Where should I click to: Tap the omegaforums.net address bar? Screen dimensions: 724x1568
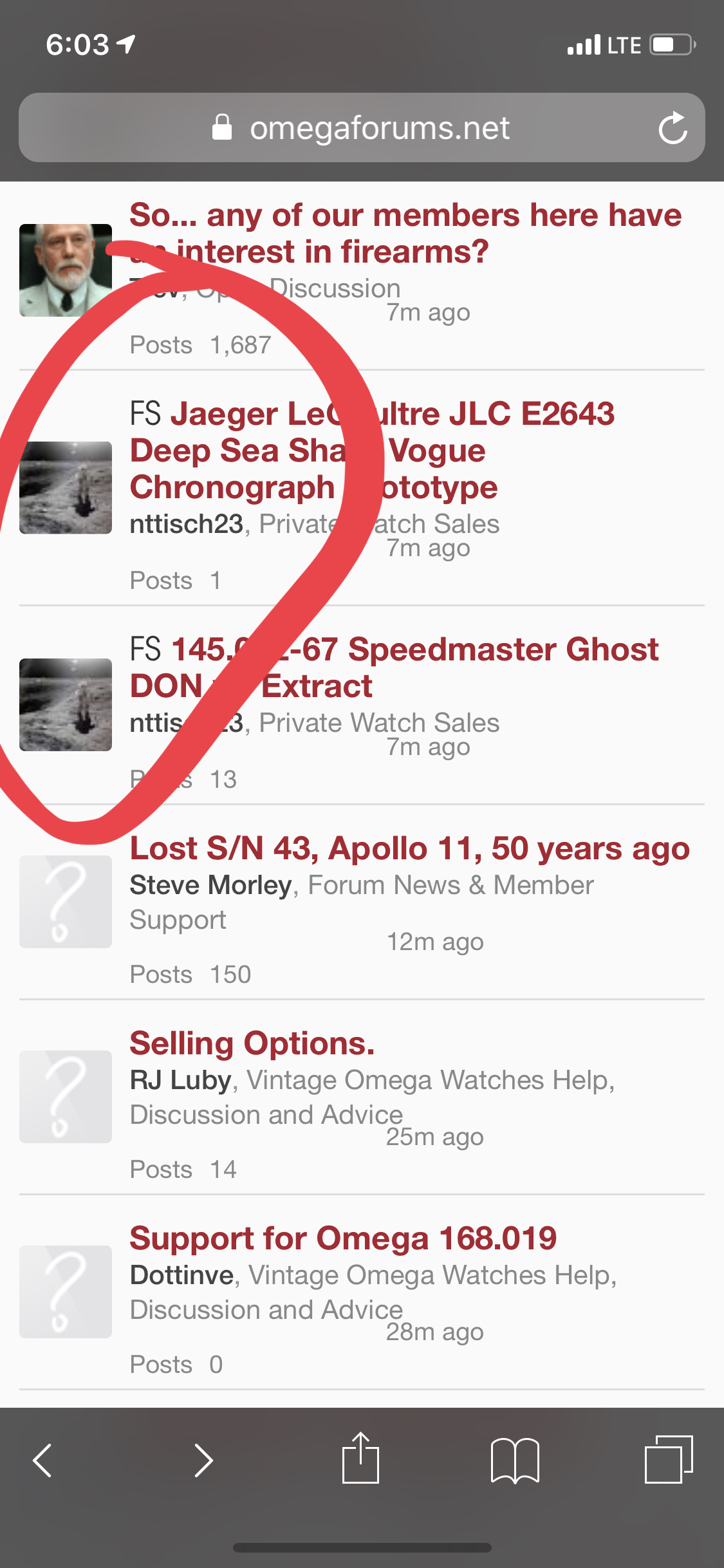point(362,127)
